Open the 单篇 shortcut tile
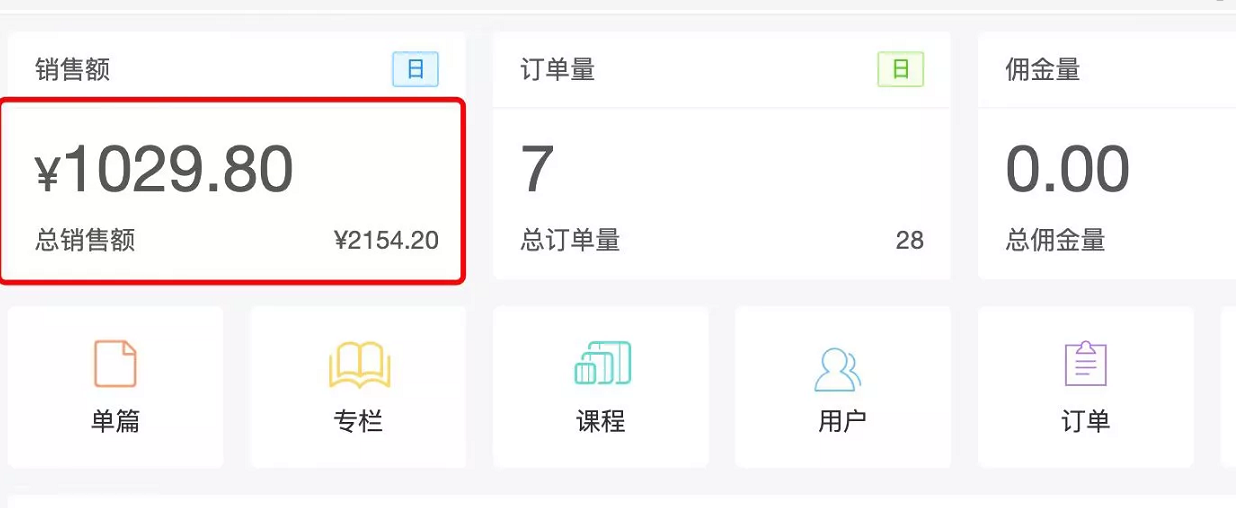 (x=115, y=387)
